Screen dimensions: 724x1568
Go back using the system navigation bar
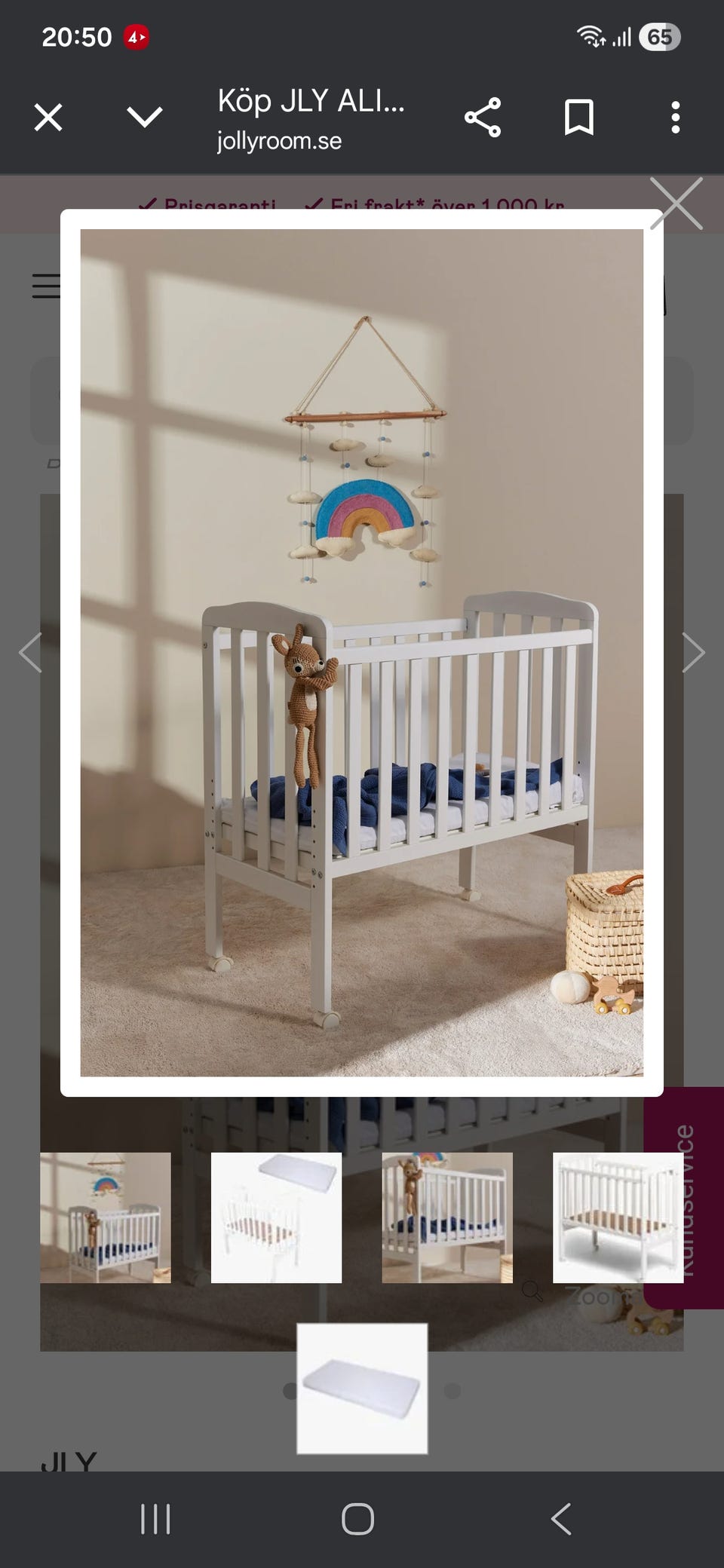pyautogui.click(x=561, y=1519)
